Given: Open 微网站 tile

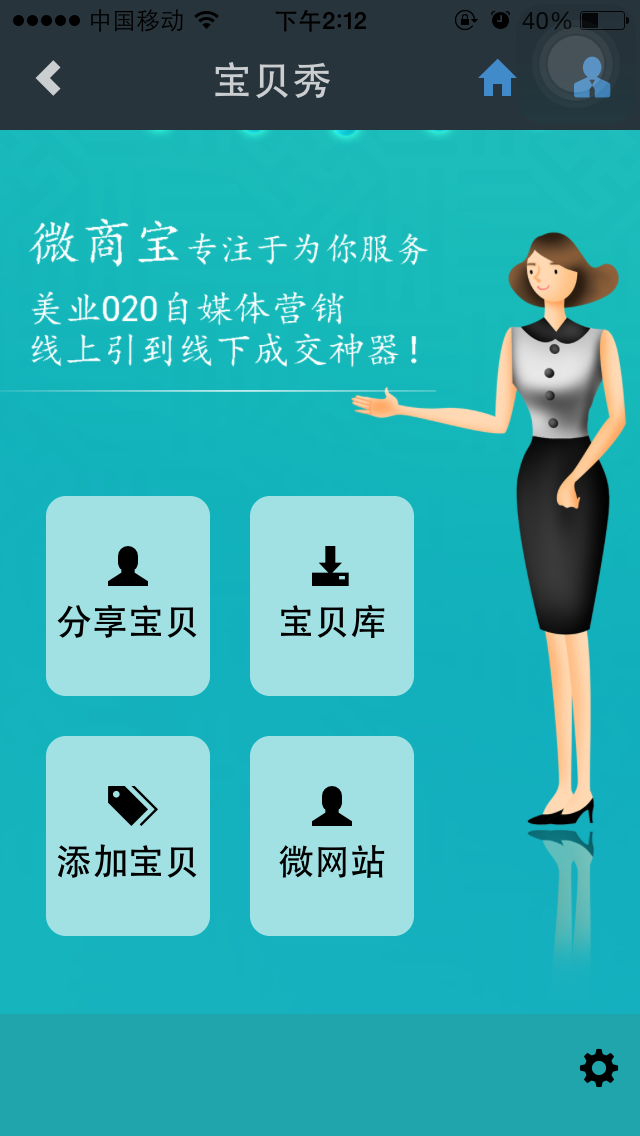Looking at the screenshot, I should tap(332, 836).
